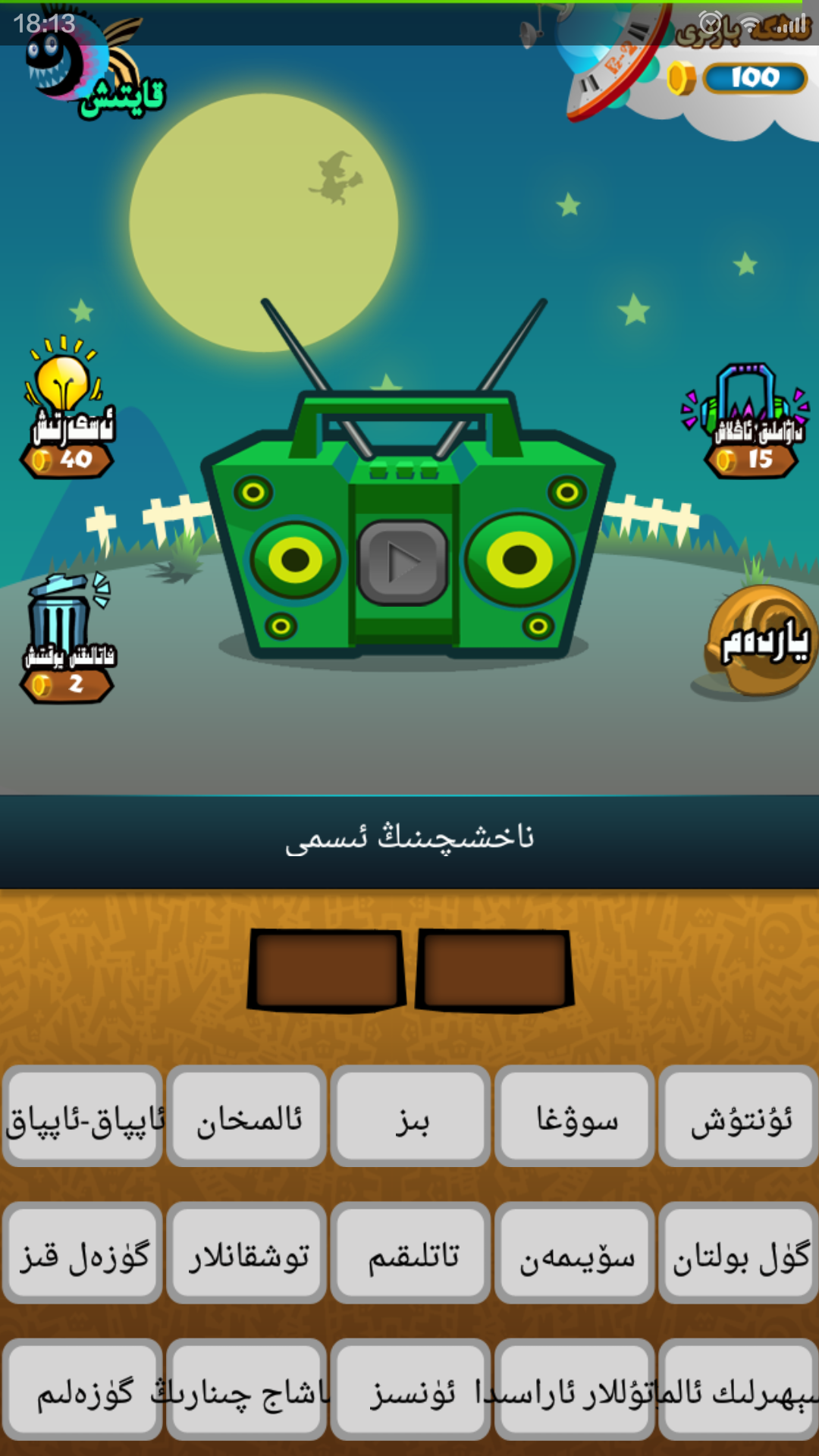The width and height of the screenshot is (819, 1456).
Task: Choose the answer tile تاتلىقىم
Action: tap(410, 1253)
